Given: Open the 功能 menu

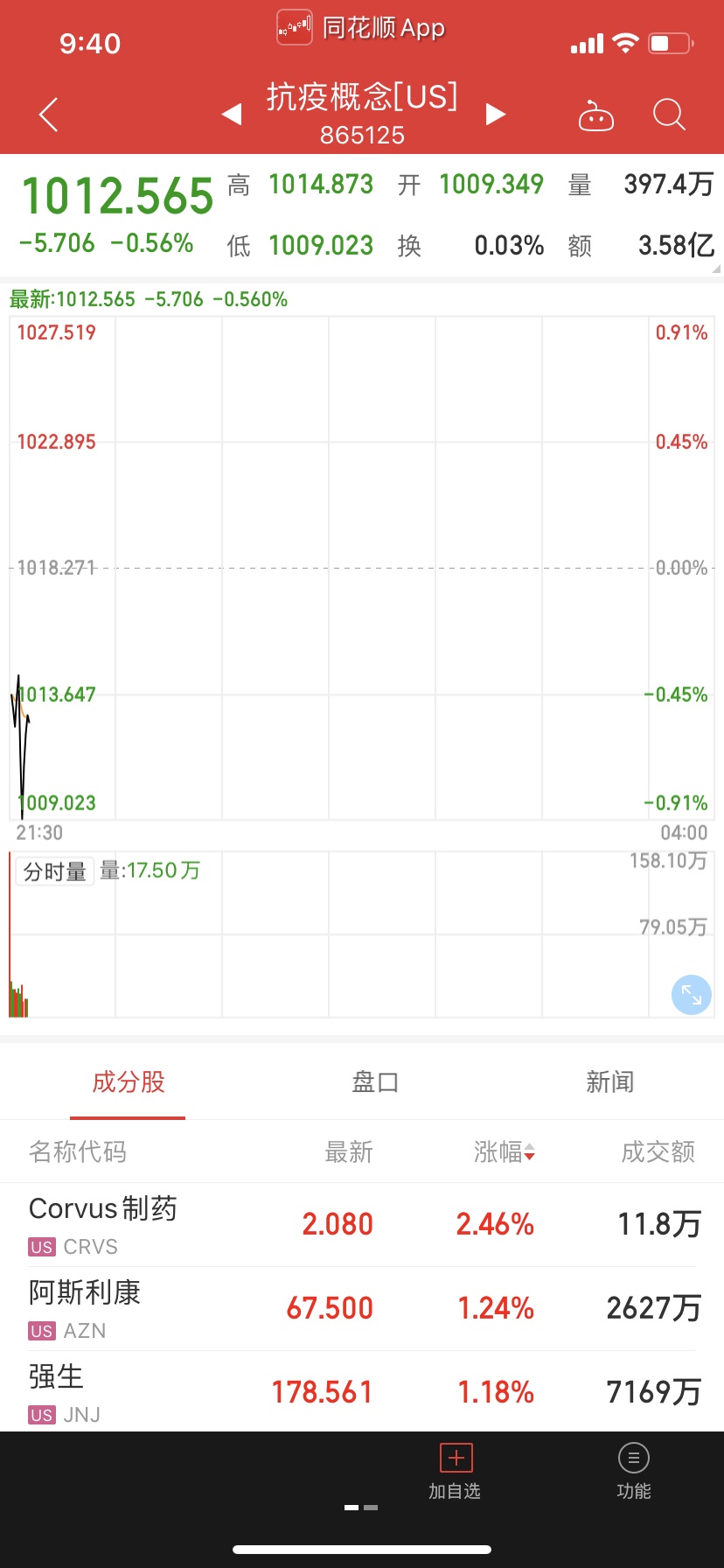Looking at the screenshot, I should [x=634, y=1472].
